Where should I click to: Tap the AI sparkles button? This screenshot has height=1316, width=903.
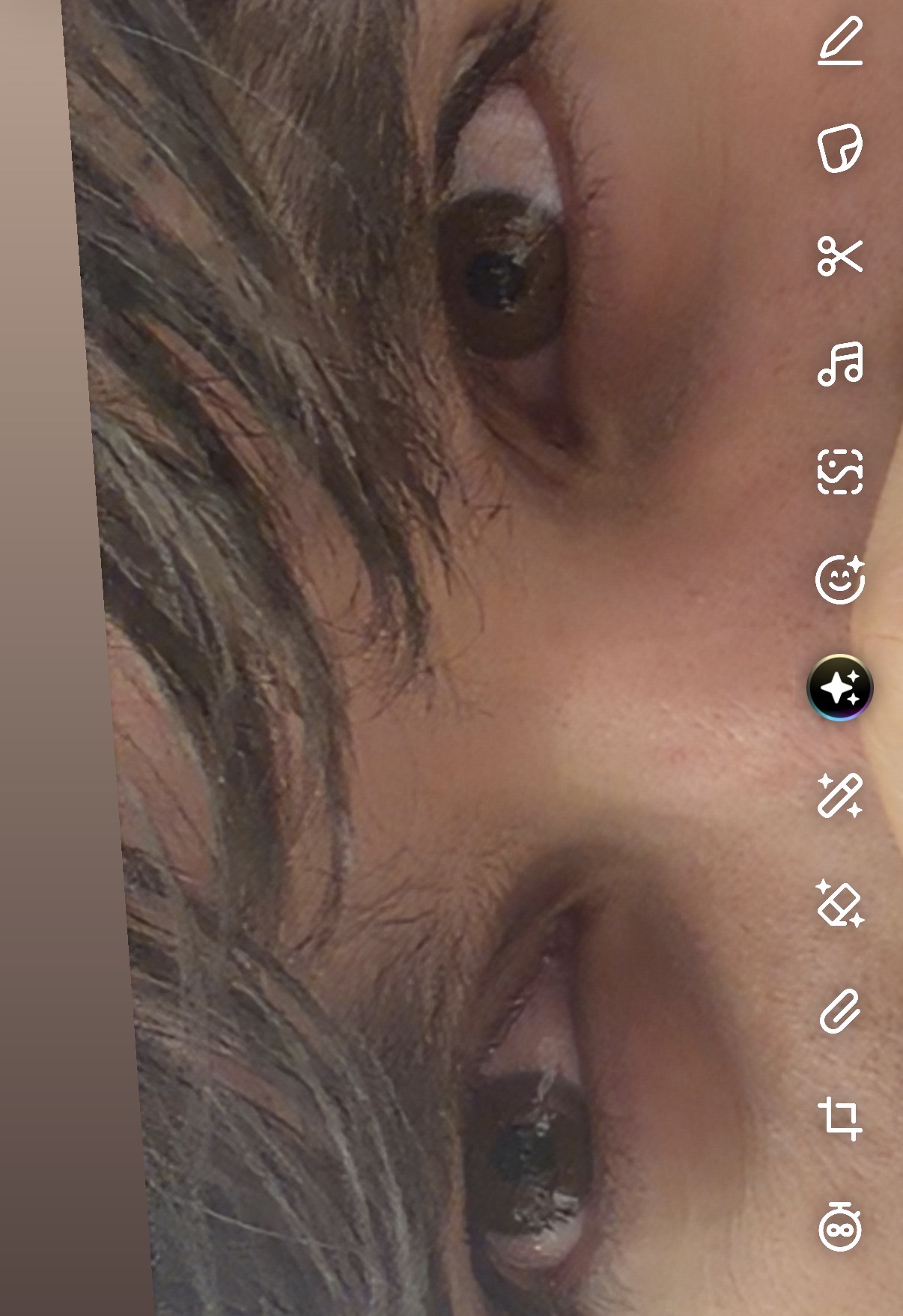[840, 688]
